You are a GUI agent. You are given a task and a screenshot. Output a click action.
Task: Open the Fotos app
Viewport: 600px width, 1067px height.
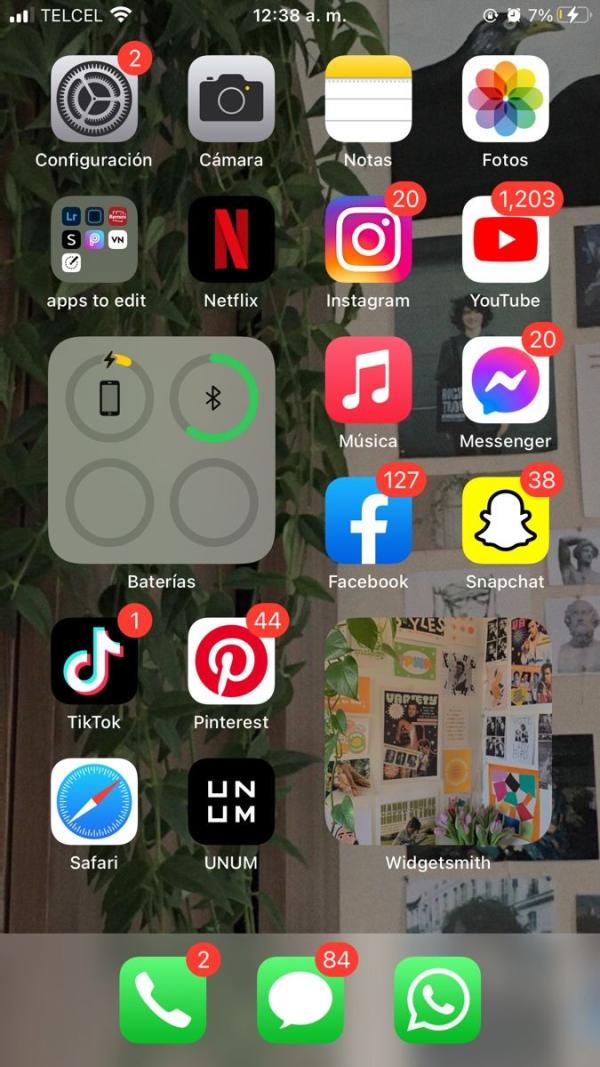505,99
